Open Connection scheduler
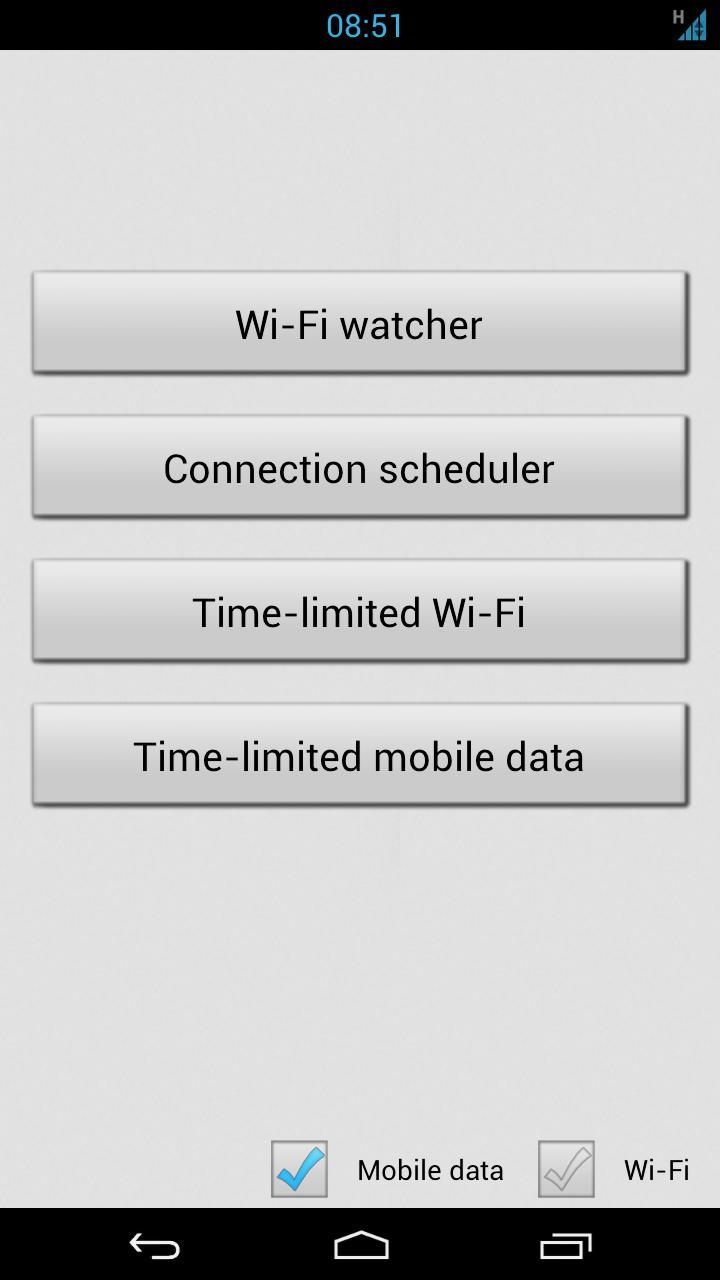Screen dimensions: 720x1280 click(x=359, y=466)
